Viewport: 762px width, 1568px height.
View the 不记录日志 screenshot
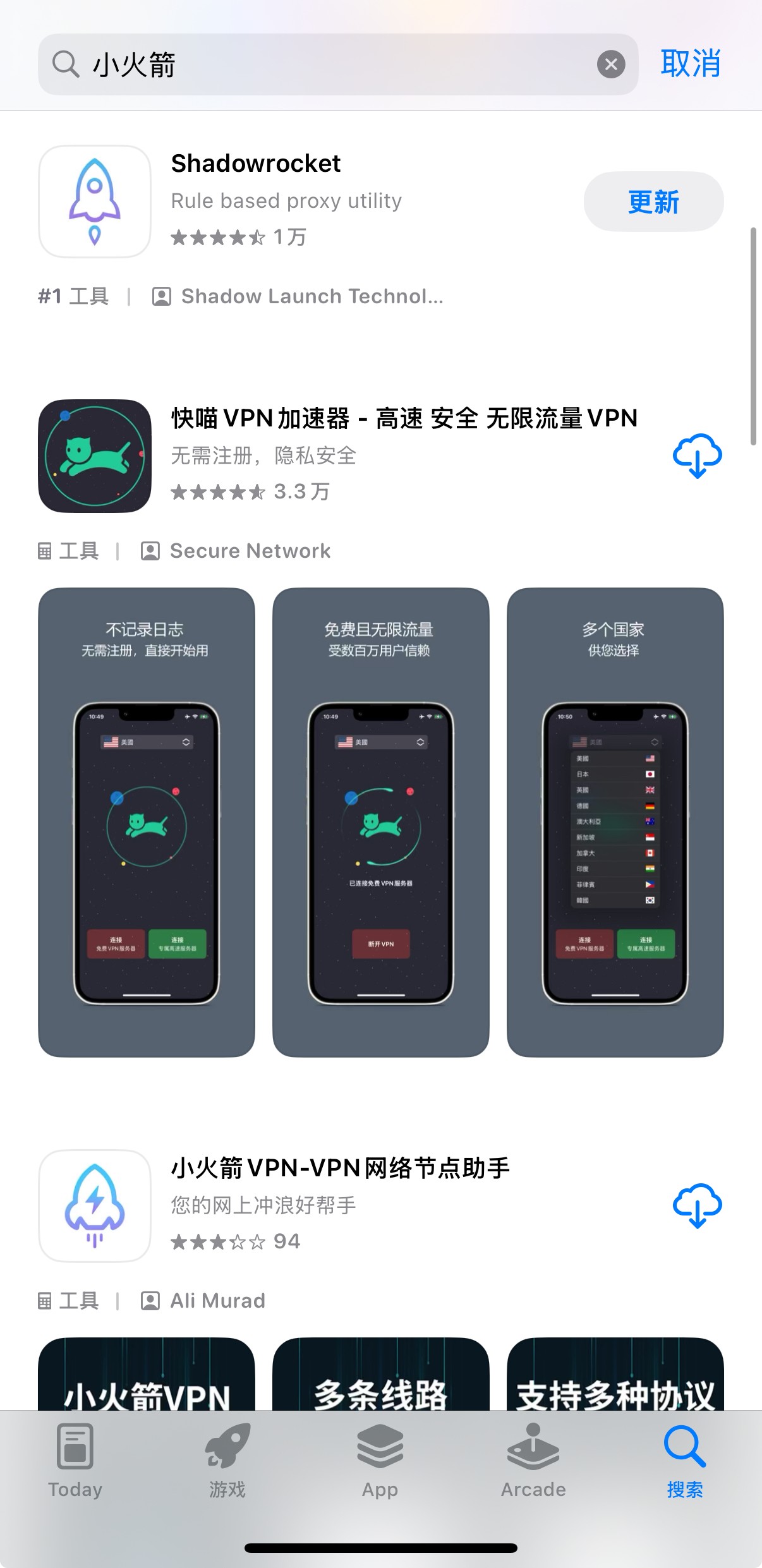147,822
